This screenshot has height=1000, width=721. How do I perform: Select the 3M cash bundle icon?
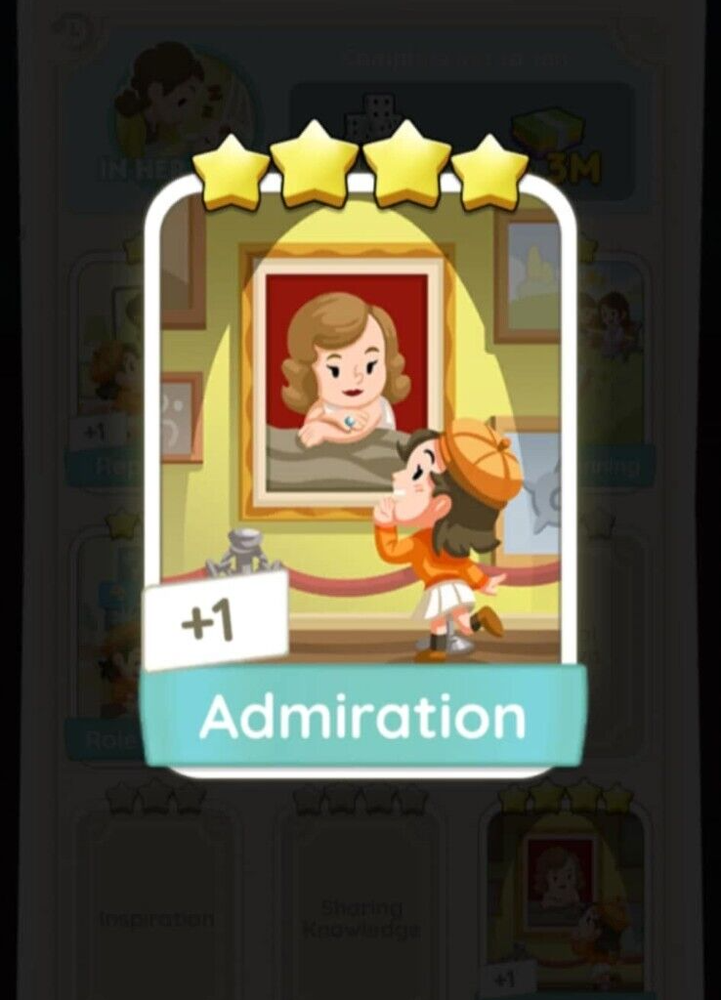(550, 130)
